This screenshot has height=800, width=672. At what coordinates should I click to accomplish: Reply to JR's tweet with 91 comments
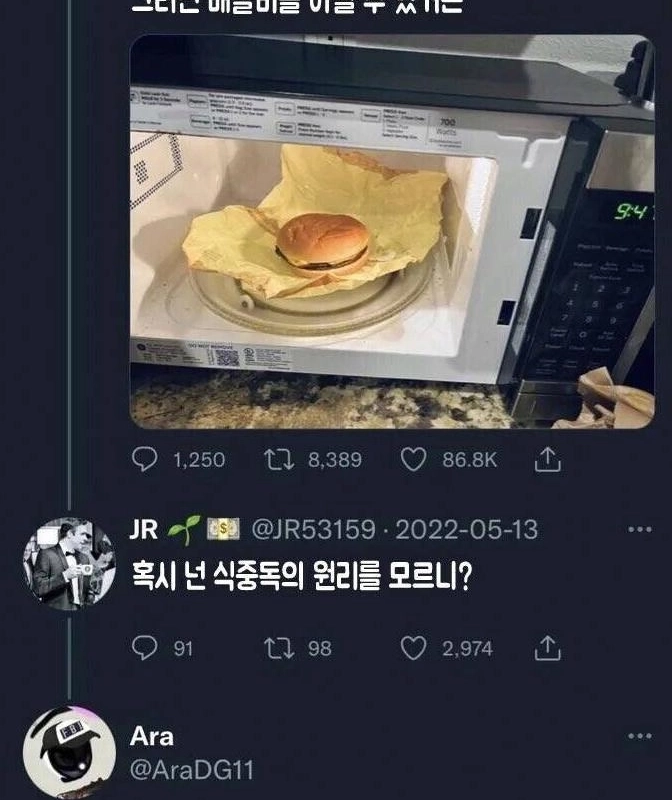[x=145, y=649]
